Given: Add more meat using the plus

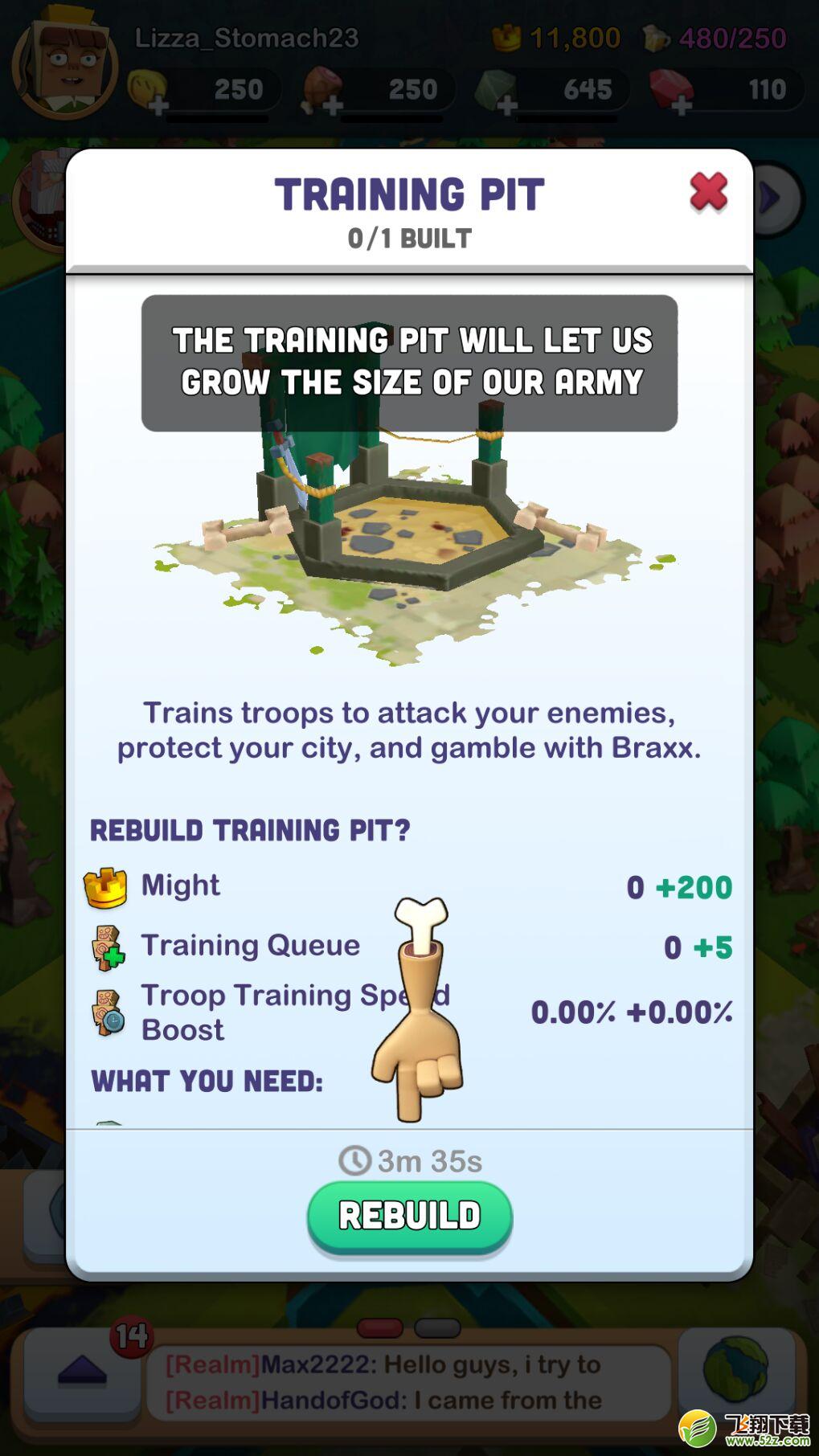Looking at the screenshot, I should pos(333,105).
